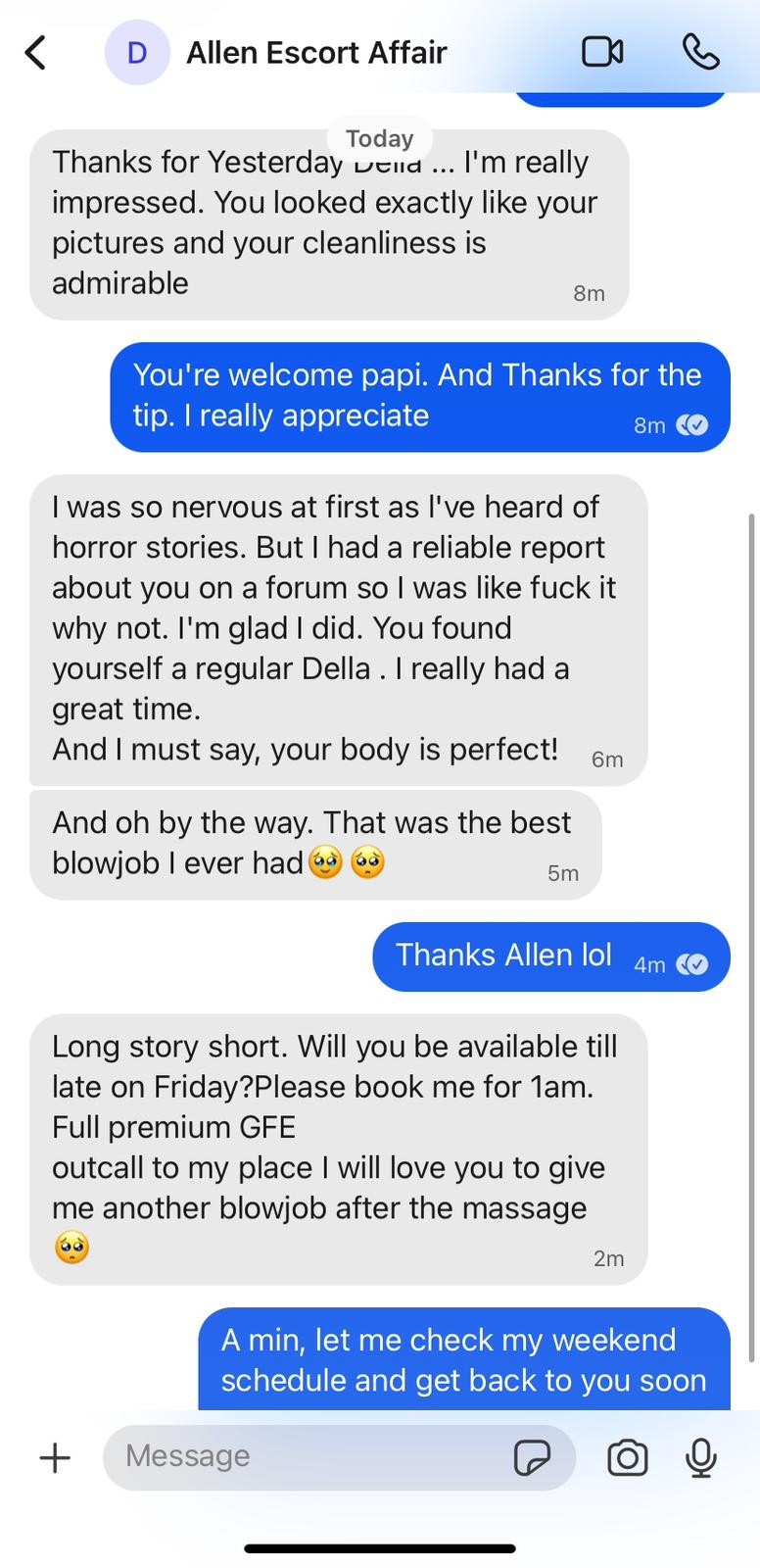Record a voice message

(x=700, y=1458)
